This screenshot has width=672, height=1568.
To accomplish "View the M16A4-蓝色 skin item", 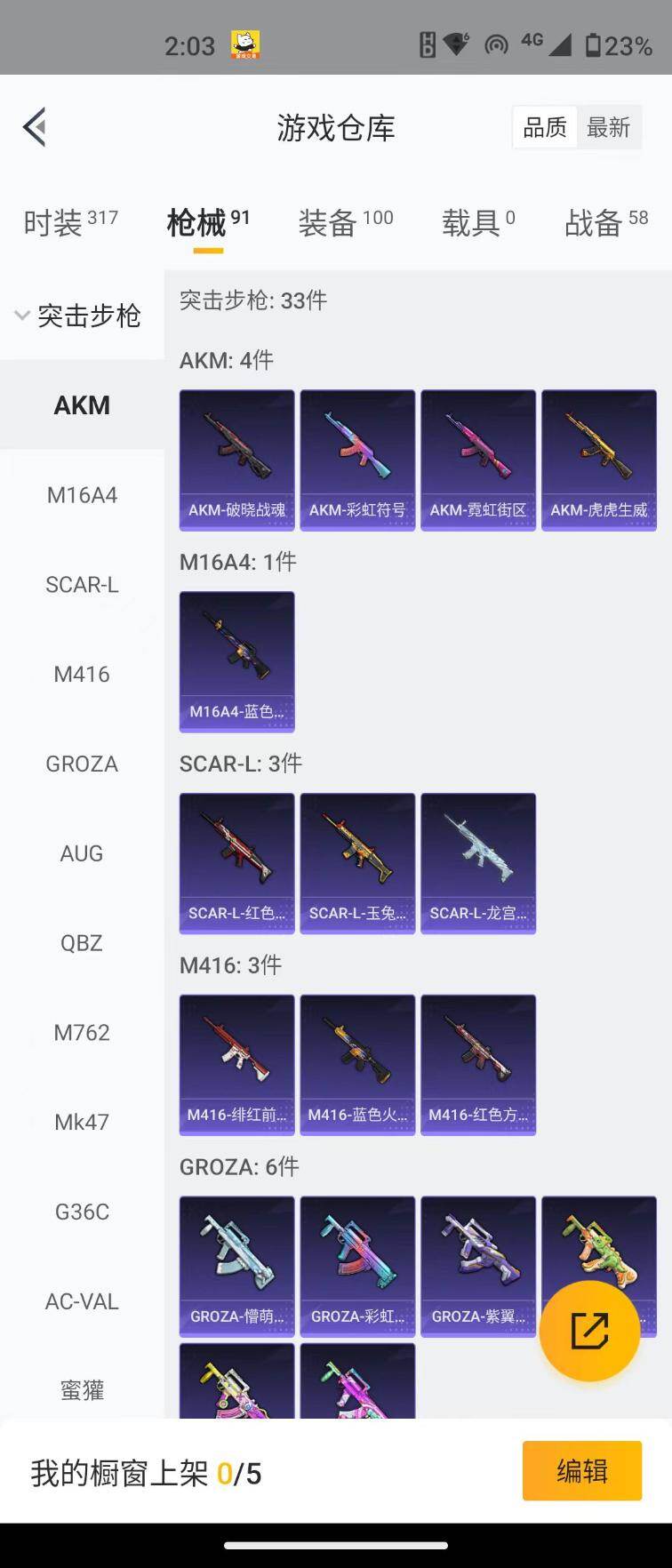I will tap(236, 661).
